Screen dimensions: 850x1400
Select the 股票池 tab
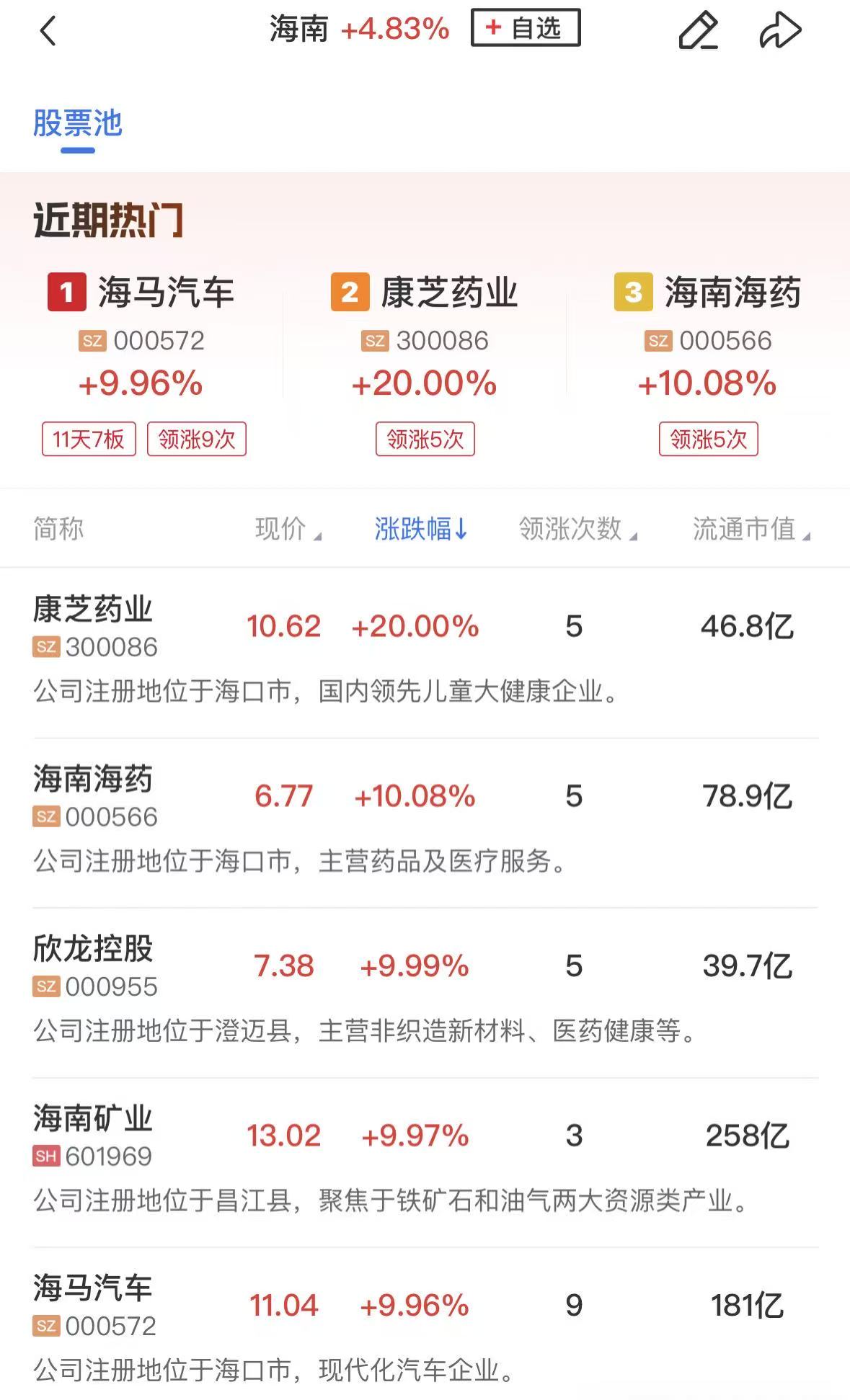click(x=78, y=124)
